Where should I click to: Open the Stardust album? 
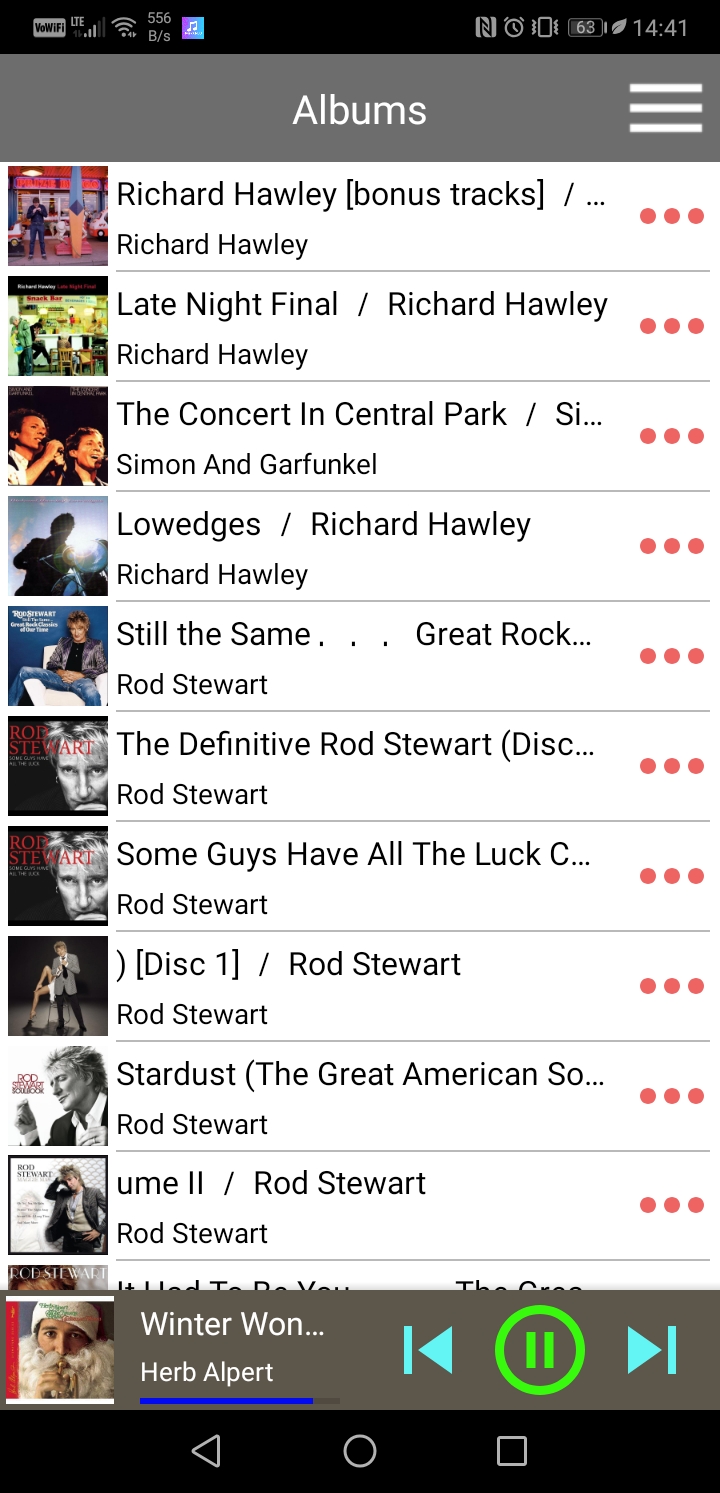(x=360, y=1096)
